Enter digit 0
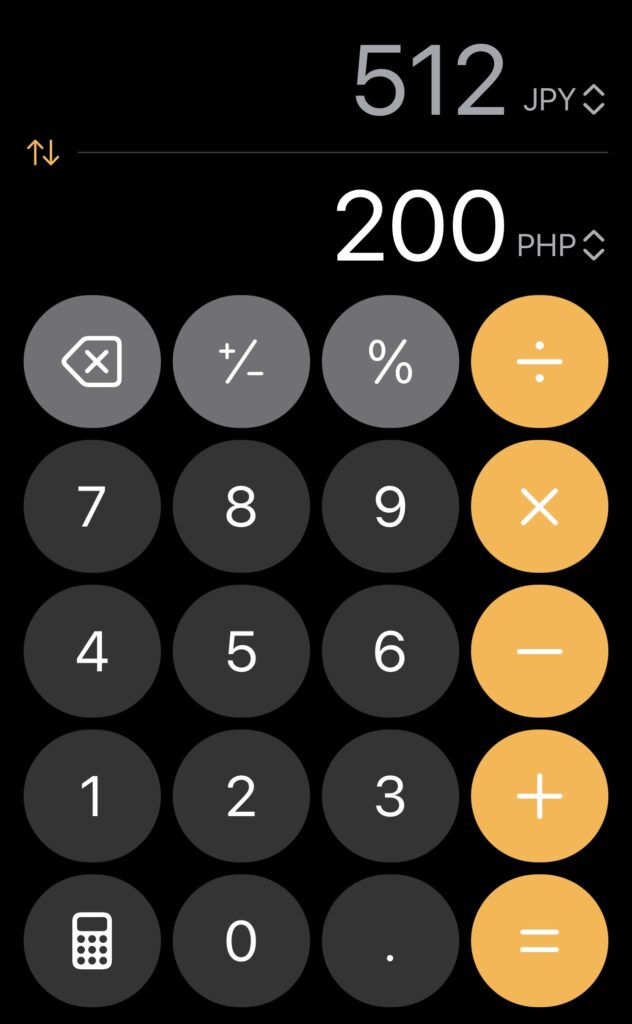 241,941
